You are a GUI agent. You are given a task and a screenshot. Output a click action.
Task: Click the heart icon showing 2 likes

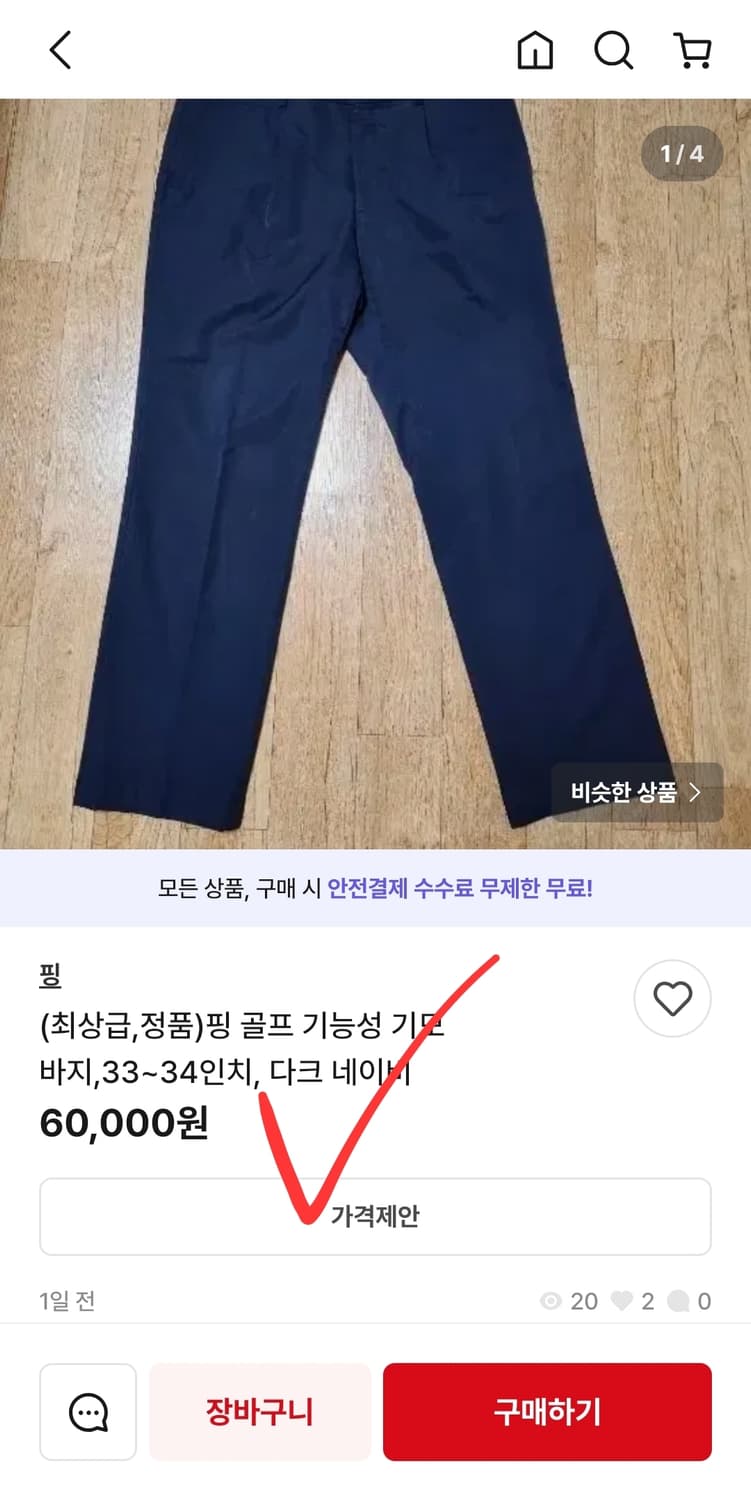coord(619,1301)
